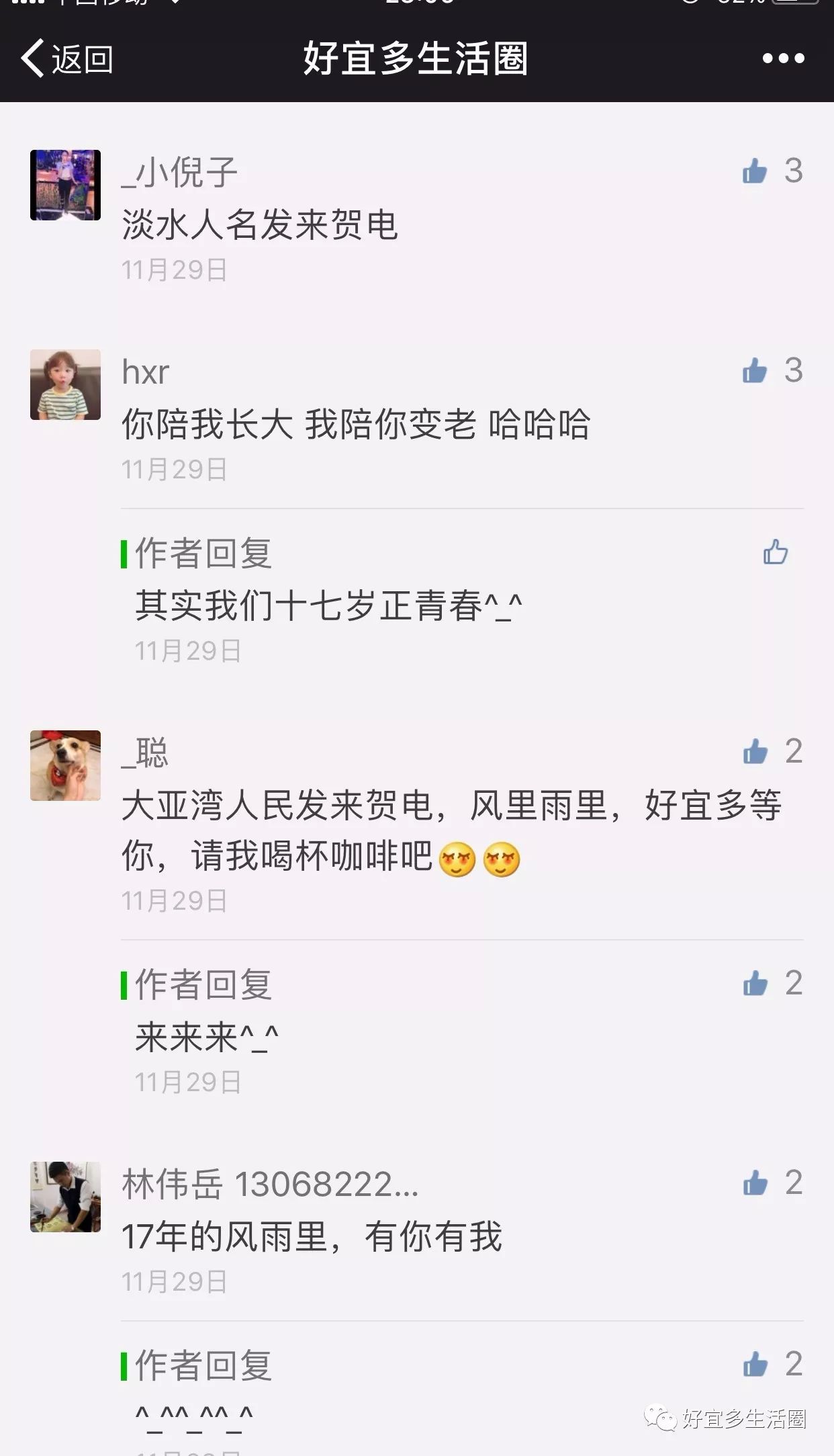Like the author reply 其实我们十七岁正青春
The image size is (834, 1456).
[776, 552]
